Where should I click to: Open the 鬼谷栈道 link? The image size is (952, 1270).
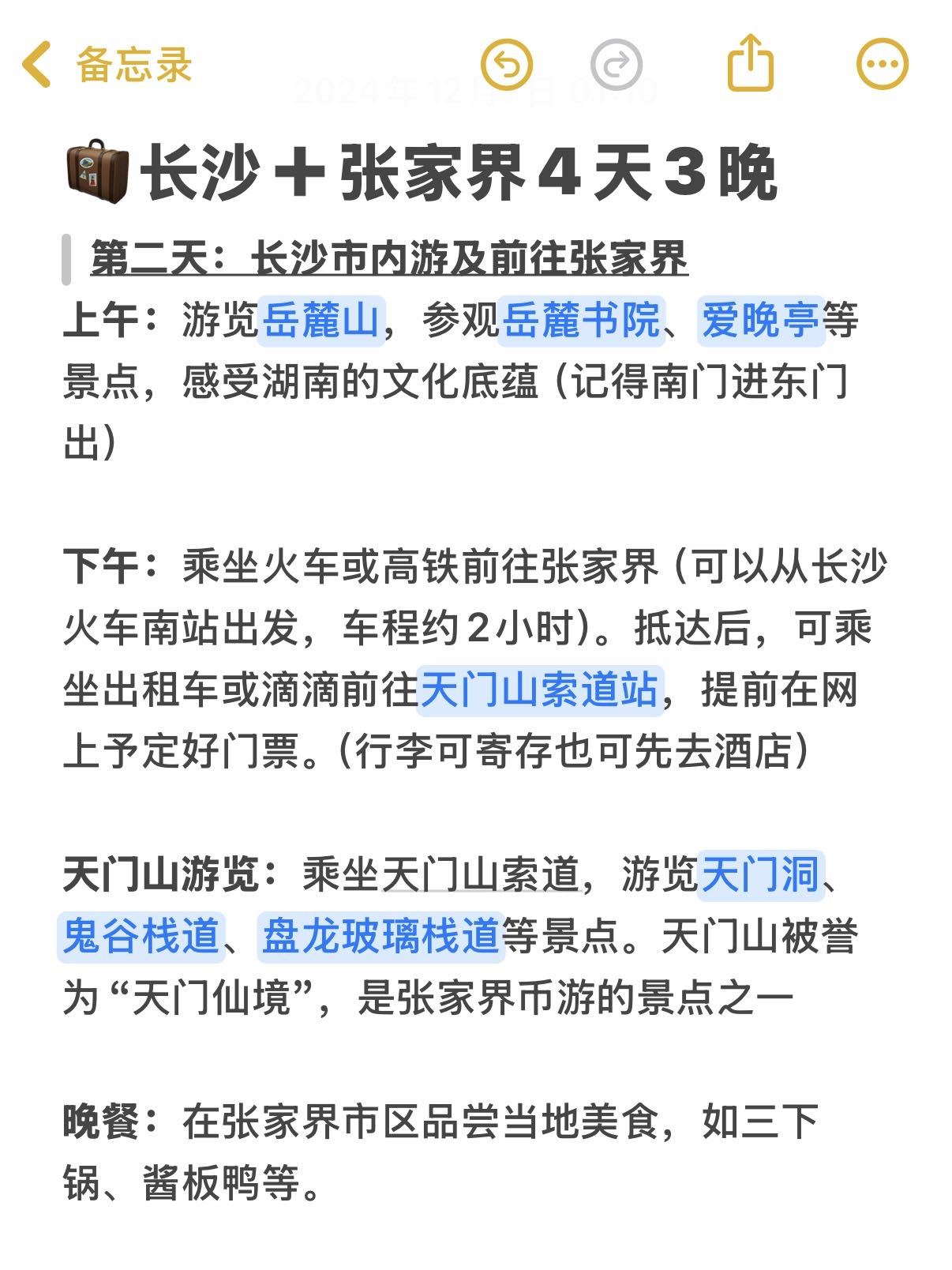tap(141, 936)
